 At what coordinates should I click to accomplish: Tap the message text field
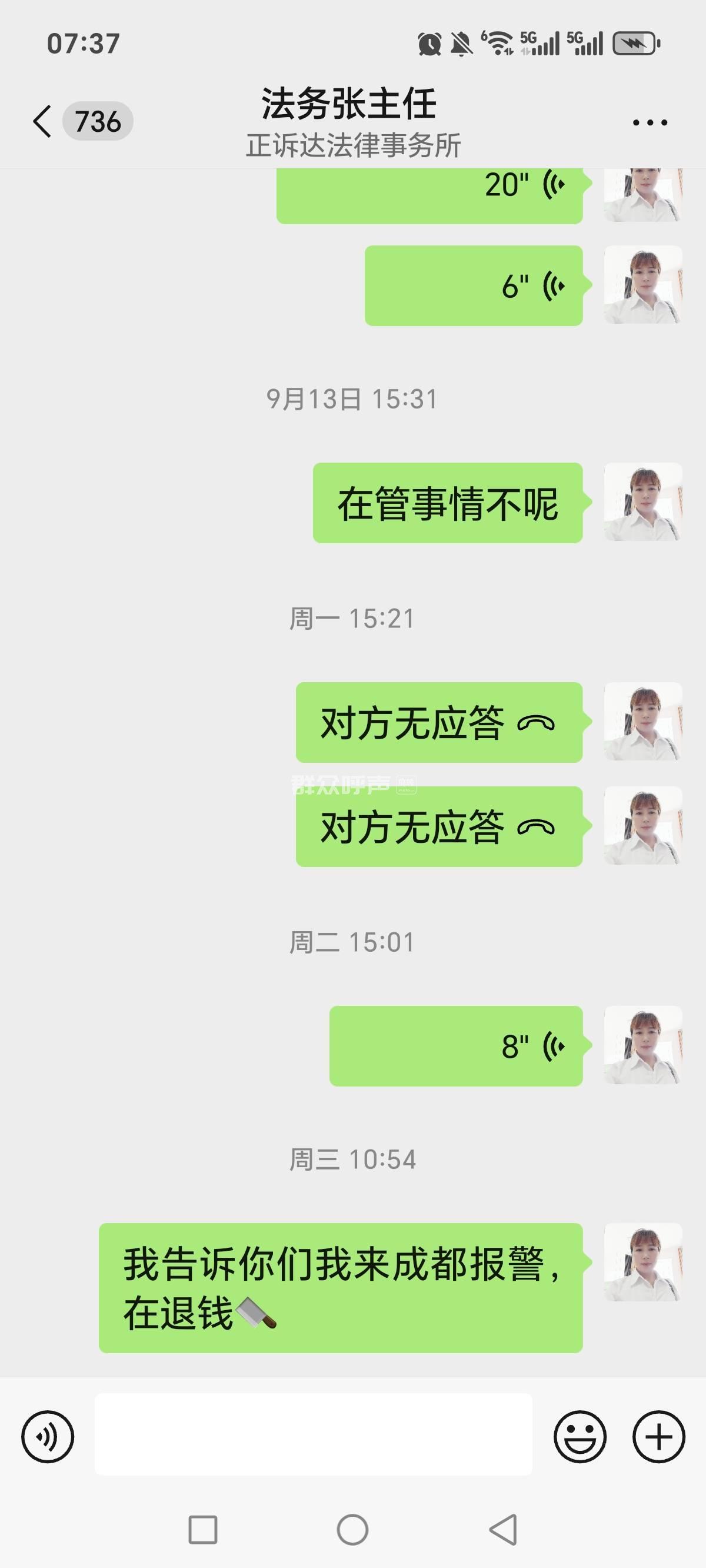[313, 1433]
